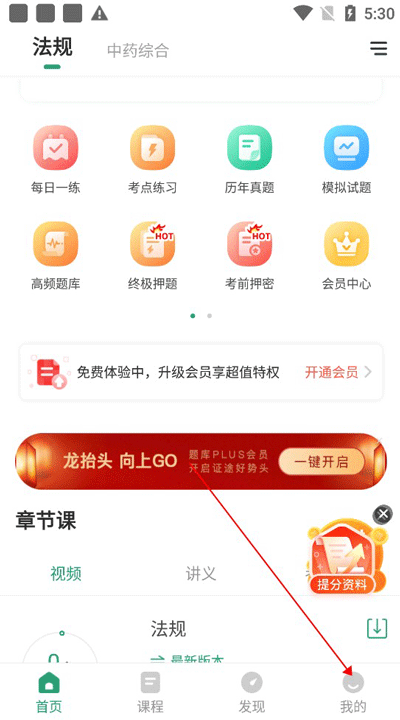Screen dimensions: 400x720
Task: Select the 视频 tab
Action: click(x=66, y=574)
